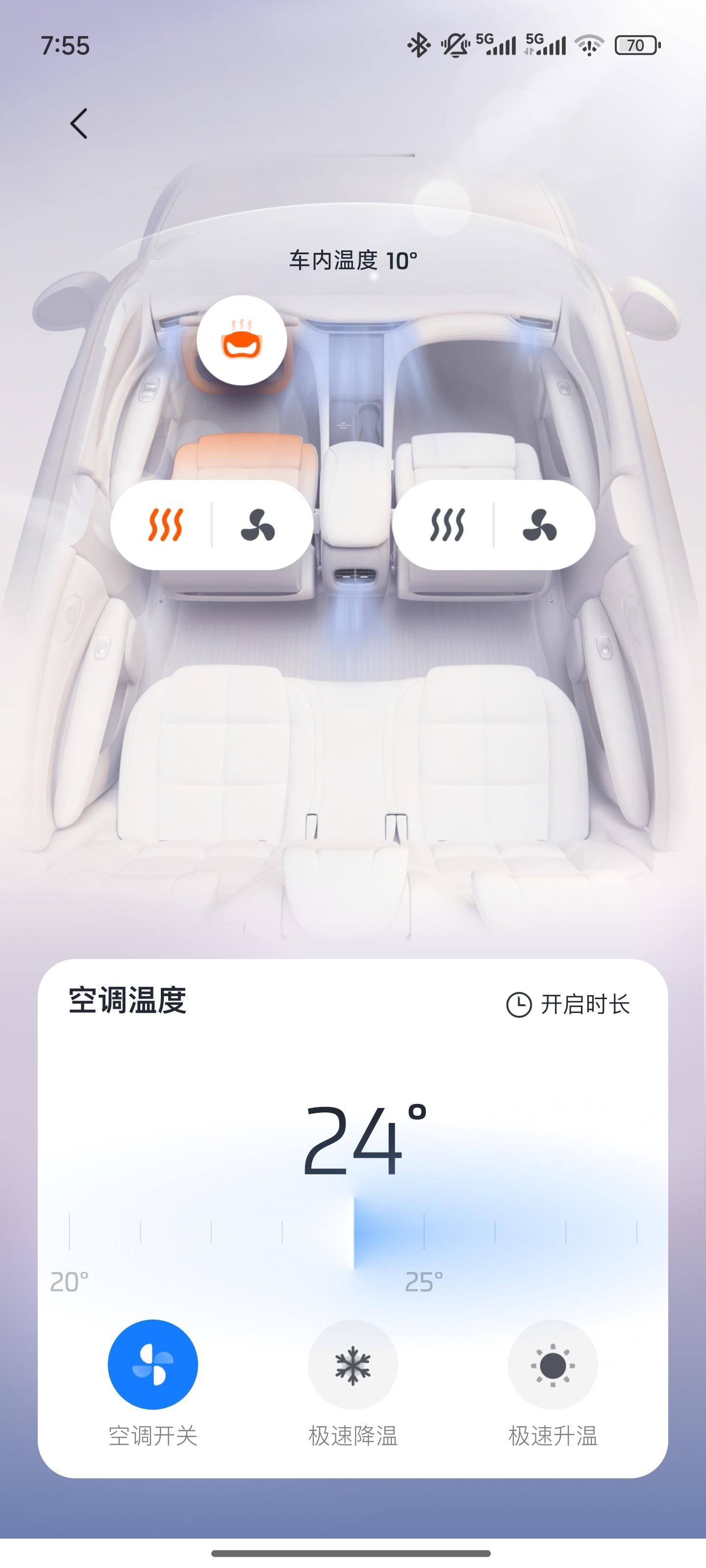Toggle steering wheel heating
The width and height of the screenshot is (706, 1568).
pyautogui.click(x=241, y=340)
